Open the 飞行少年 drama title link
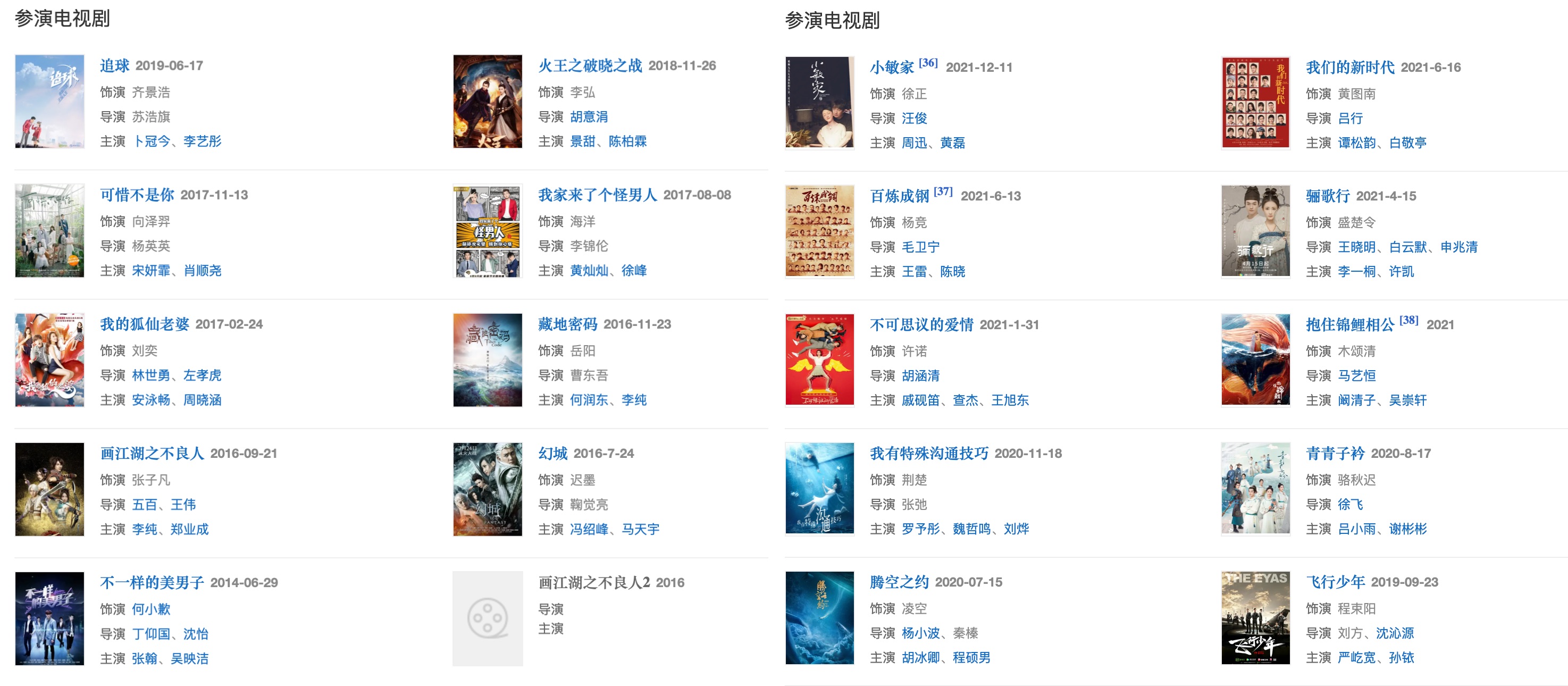 coord(1335,582)
